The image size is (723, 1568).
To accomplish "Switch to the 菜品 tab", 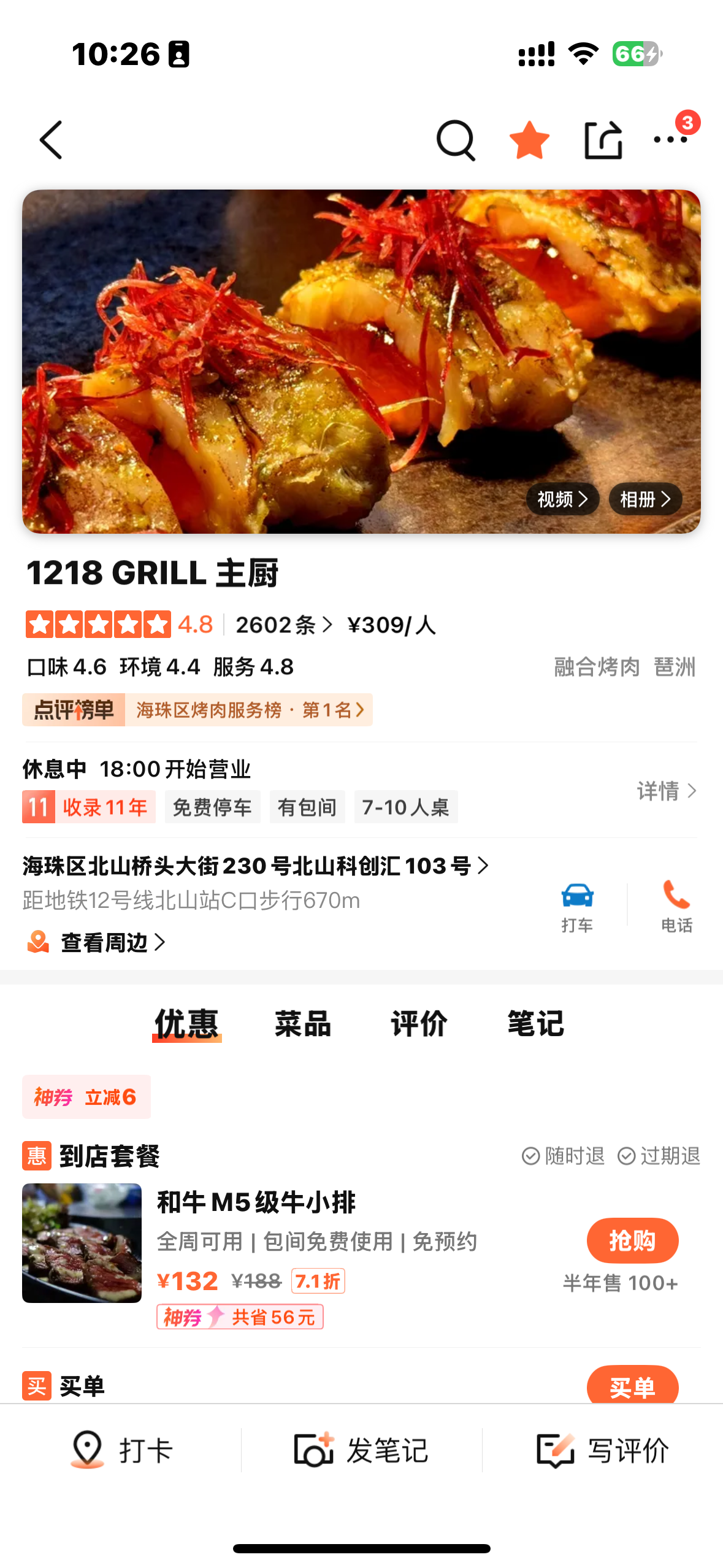I will [303, 1024].
